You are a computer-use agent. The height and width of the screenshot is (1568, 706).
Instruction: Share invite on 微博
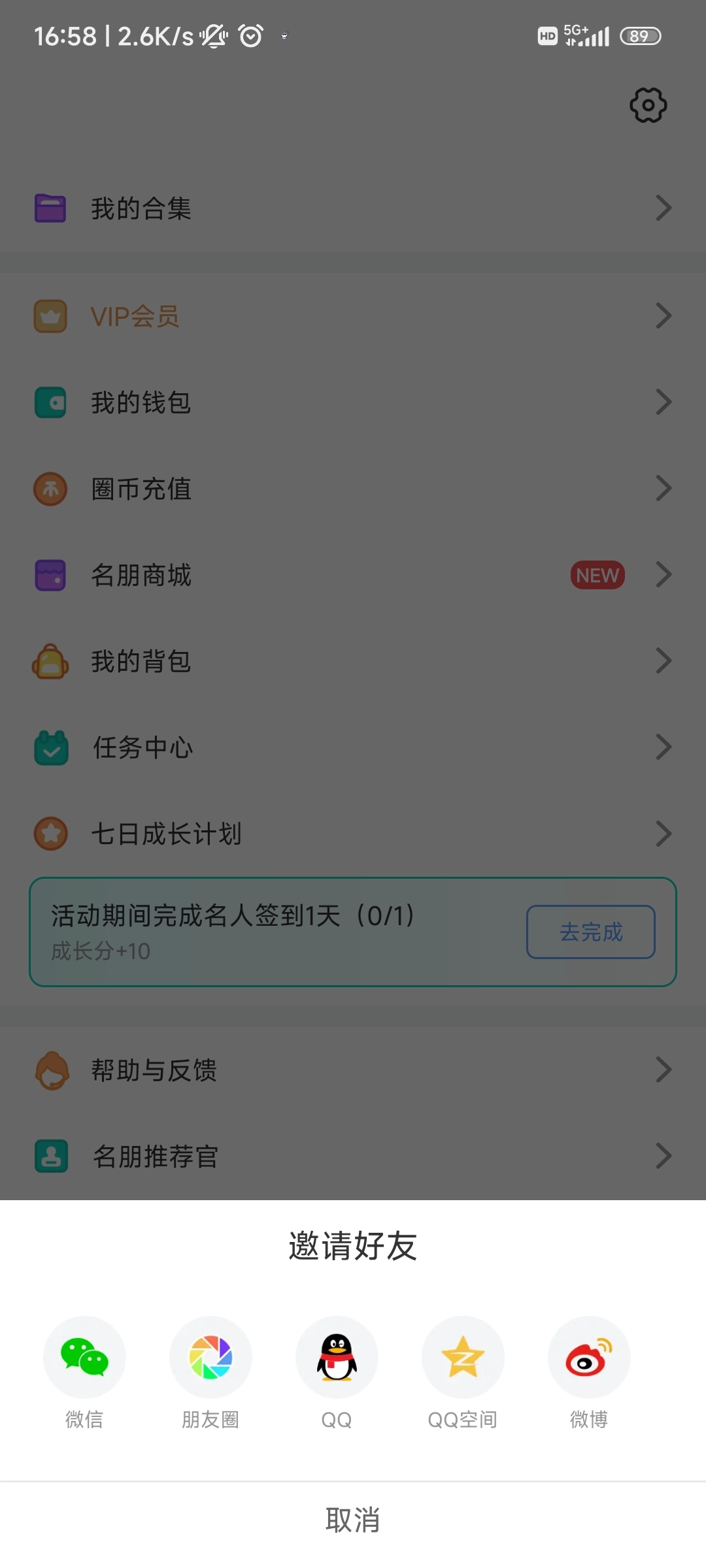589,1358
